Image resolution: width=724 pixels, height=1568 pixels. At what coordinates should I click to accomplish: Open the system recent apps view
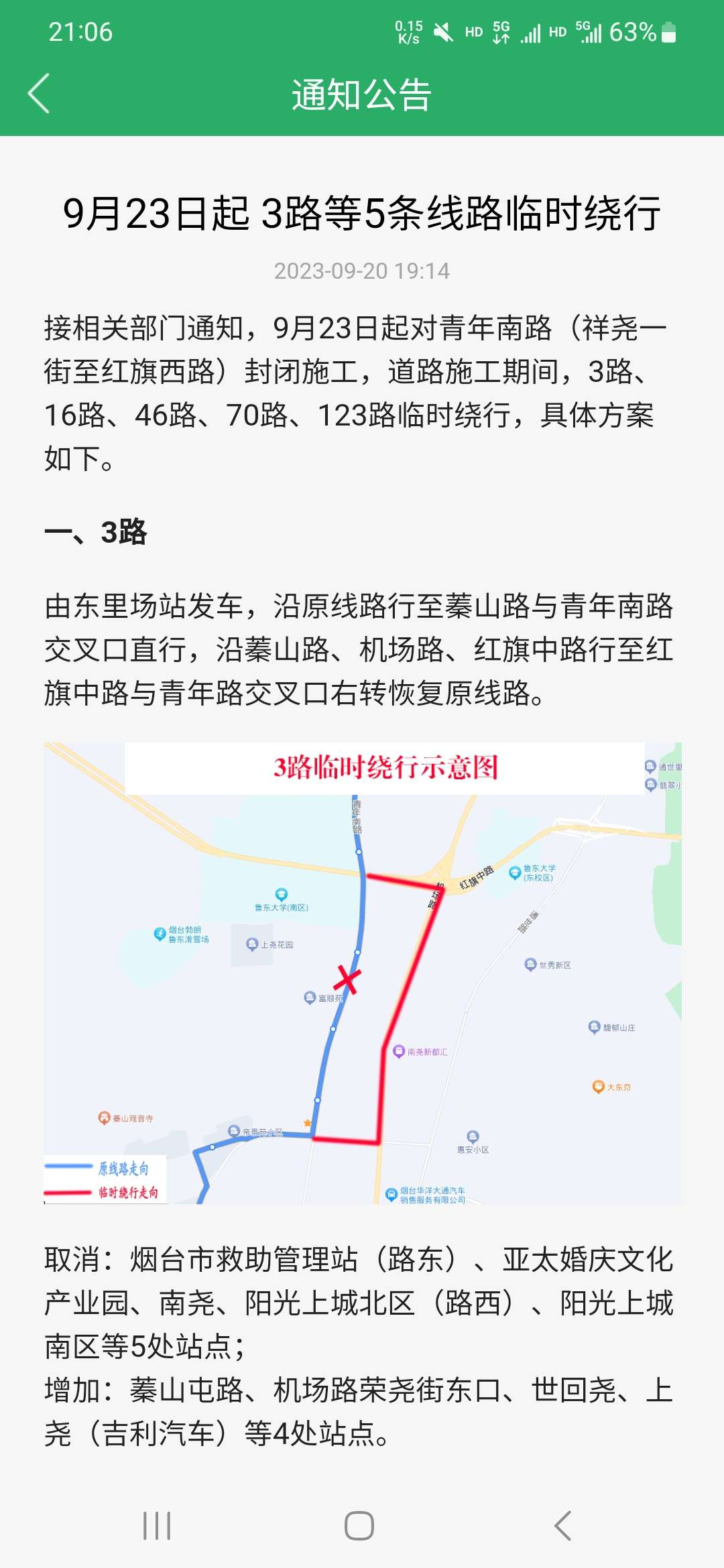(158, 1526)
